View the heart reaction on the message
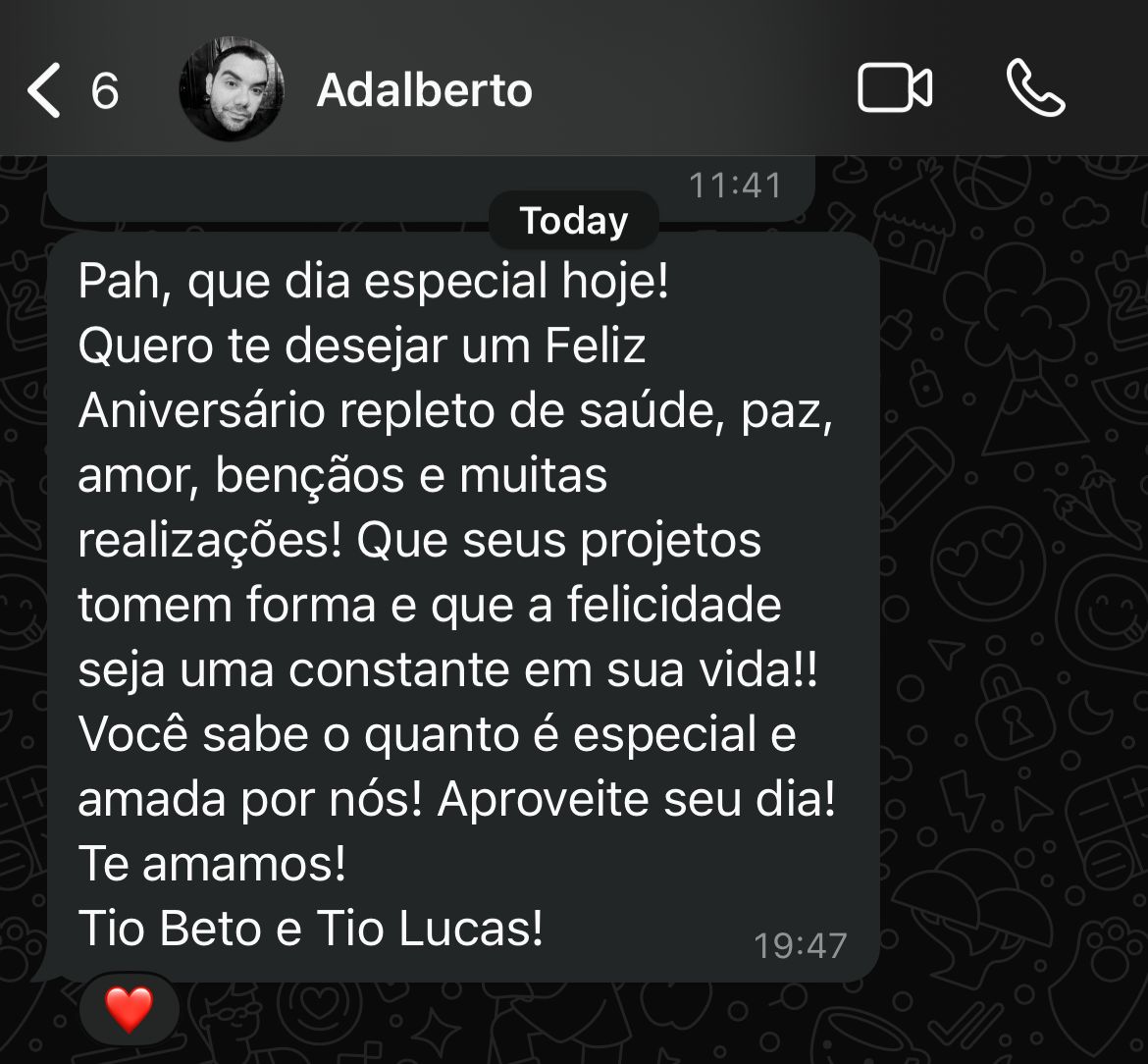1148x1064 pixels. (x=129, y=1010)
